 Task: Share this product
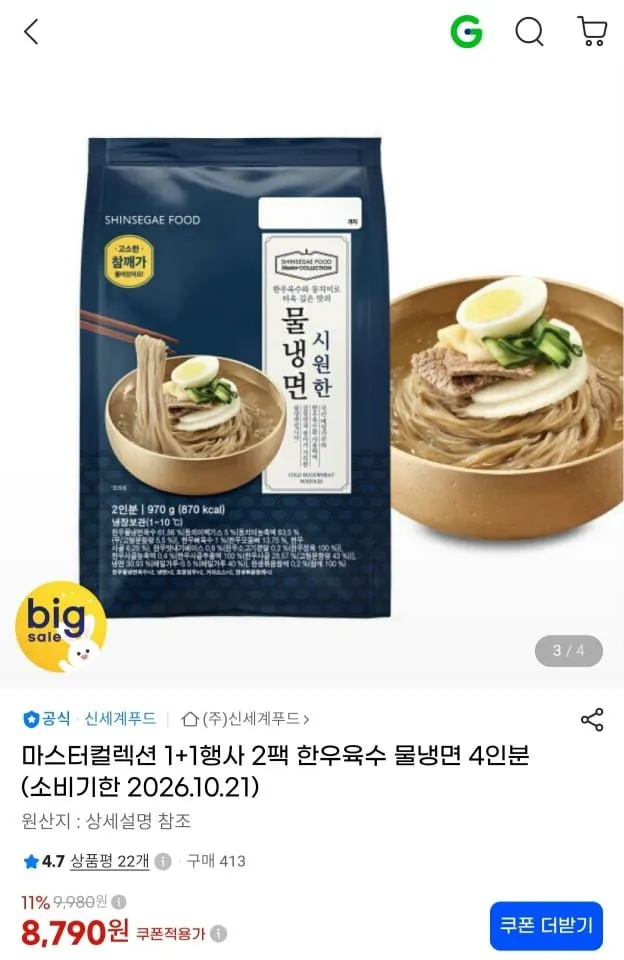[x=592, y=719]
